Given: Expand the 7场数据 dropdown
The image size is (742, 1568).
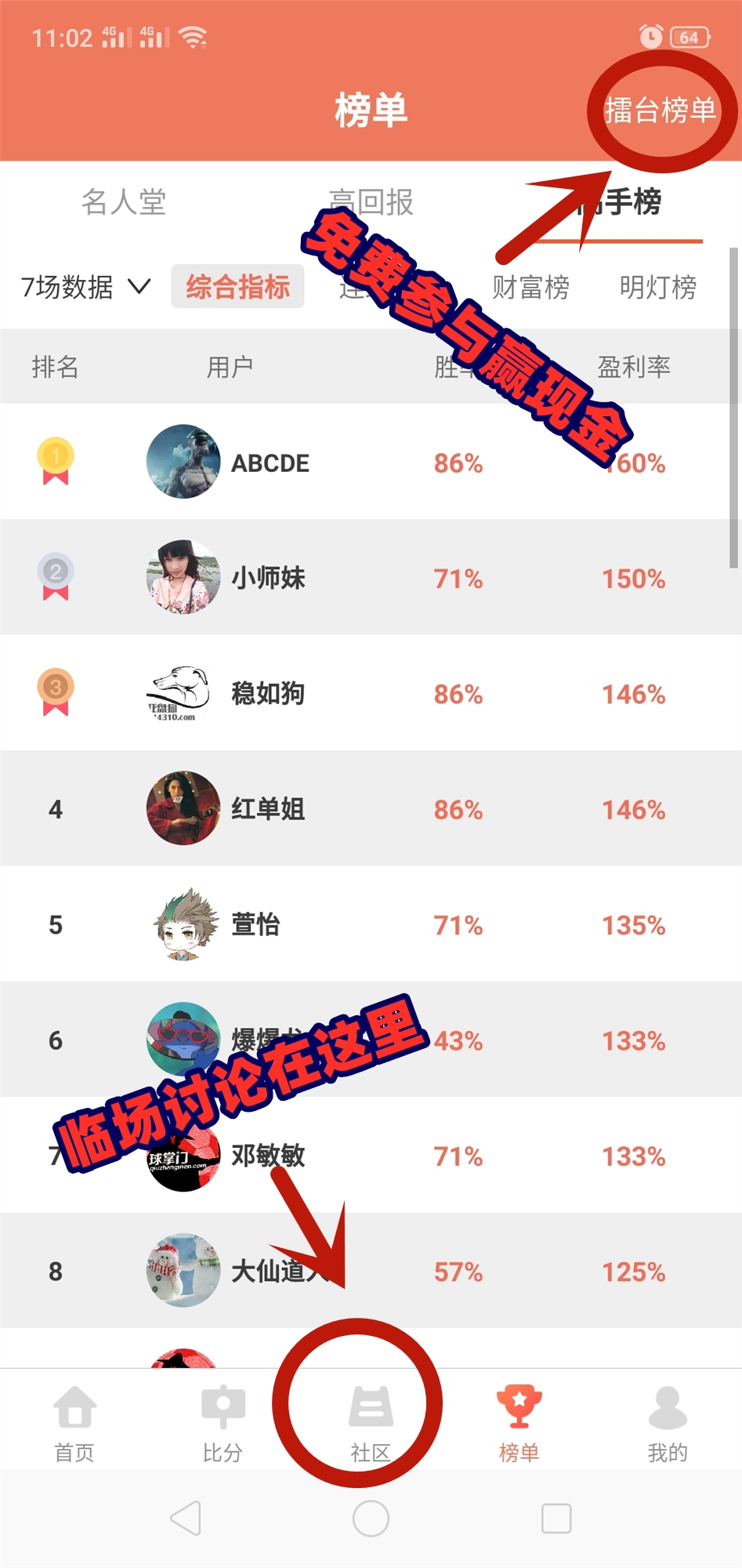Looking at the screenshot, I should tap(85, 287).
